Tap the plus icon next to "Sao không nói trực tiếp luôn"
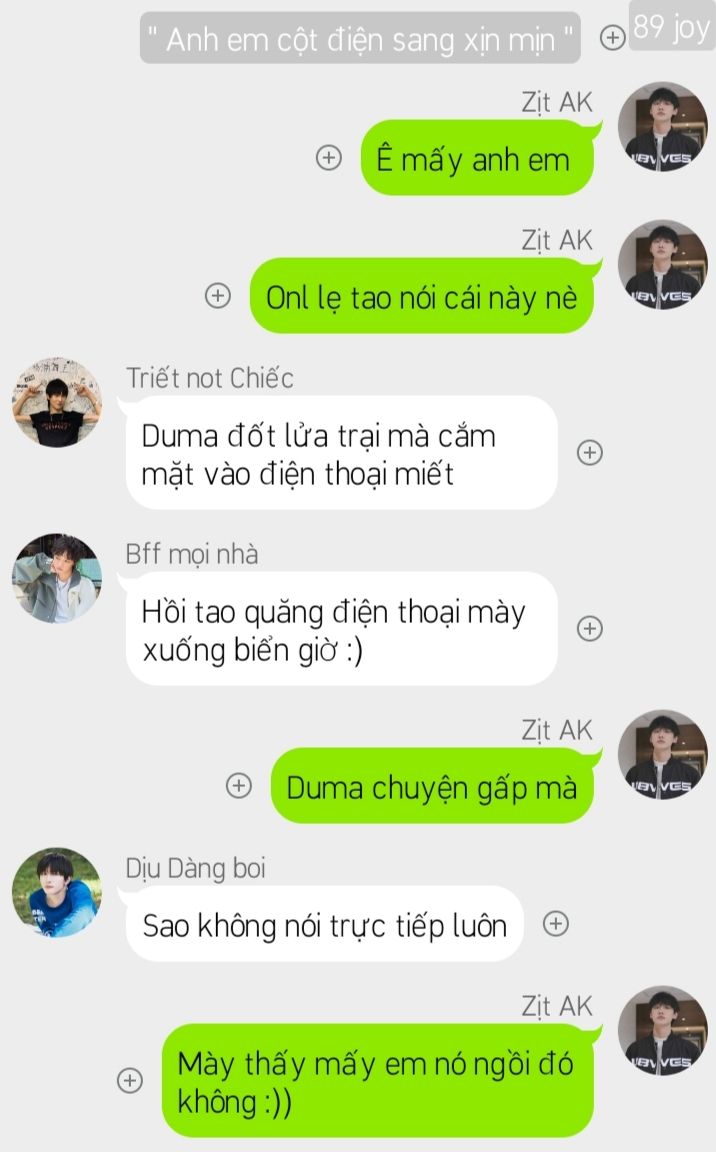716x1152 pixels. coord(556,924)
